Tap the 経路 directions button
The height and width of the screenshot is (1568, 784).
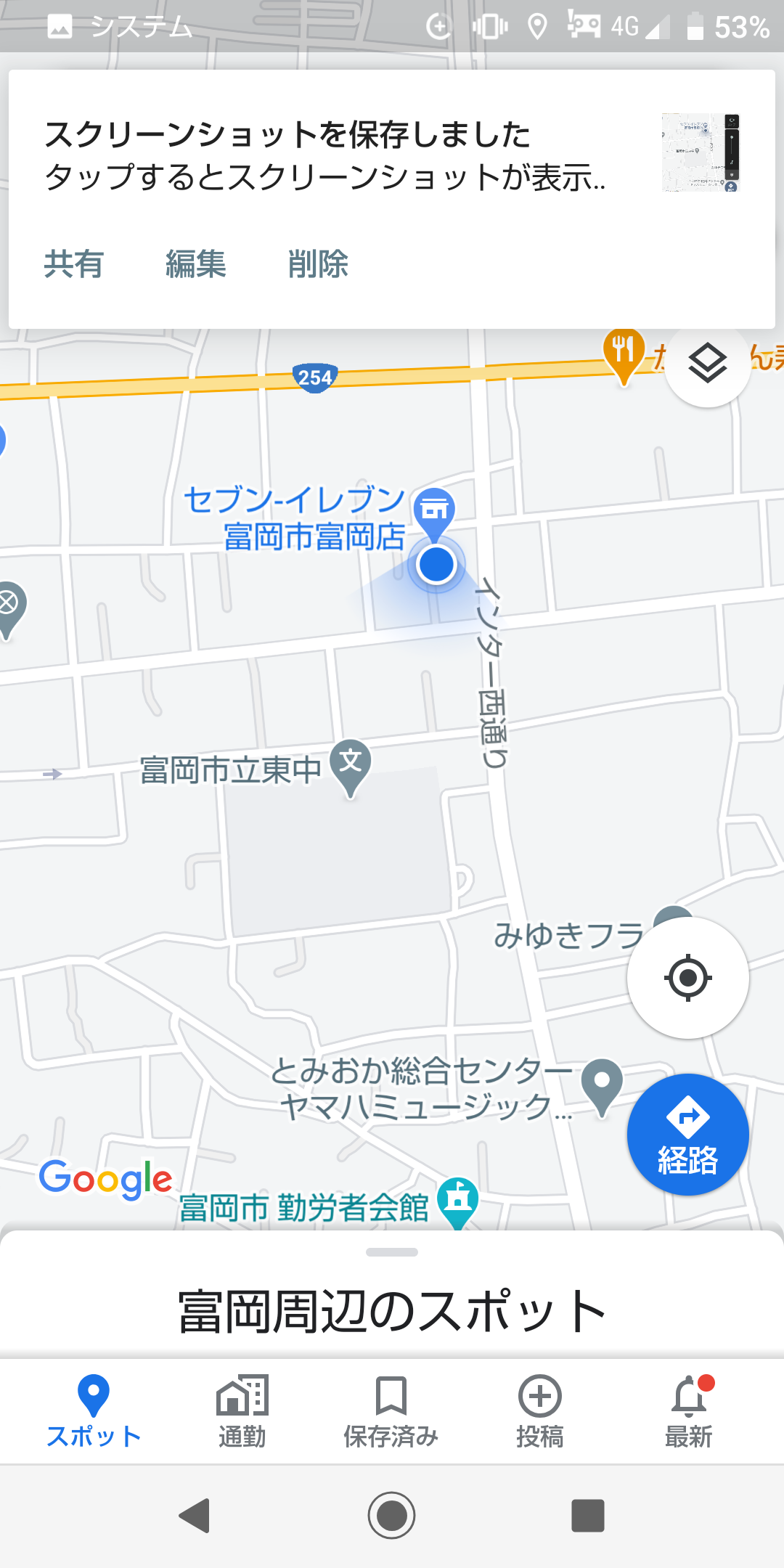(687, 1134)
